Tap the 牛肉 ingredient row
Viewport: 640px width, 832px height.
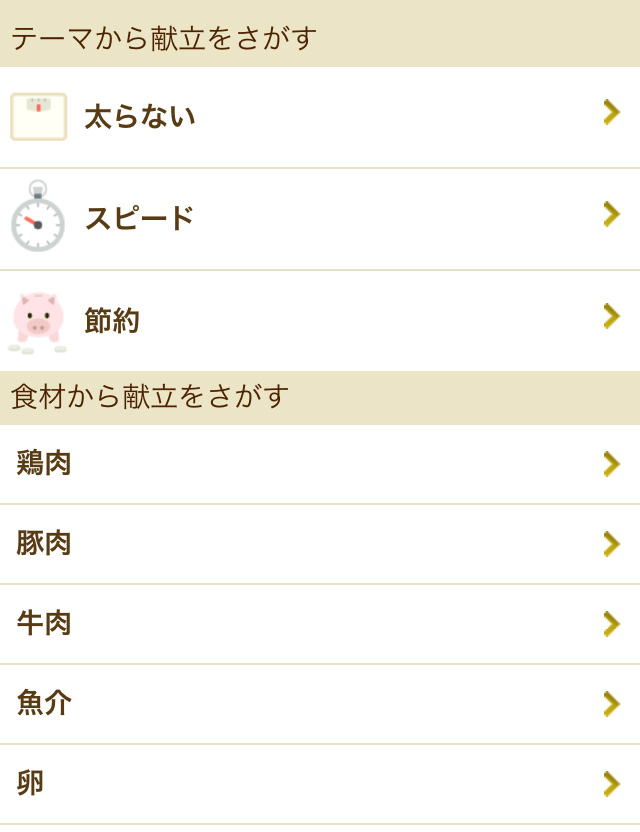coord(320,624)
